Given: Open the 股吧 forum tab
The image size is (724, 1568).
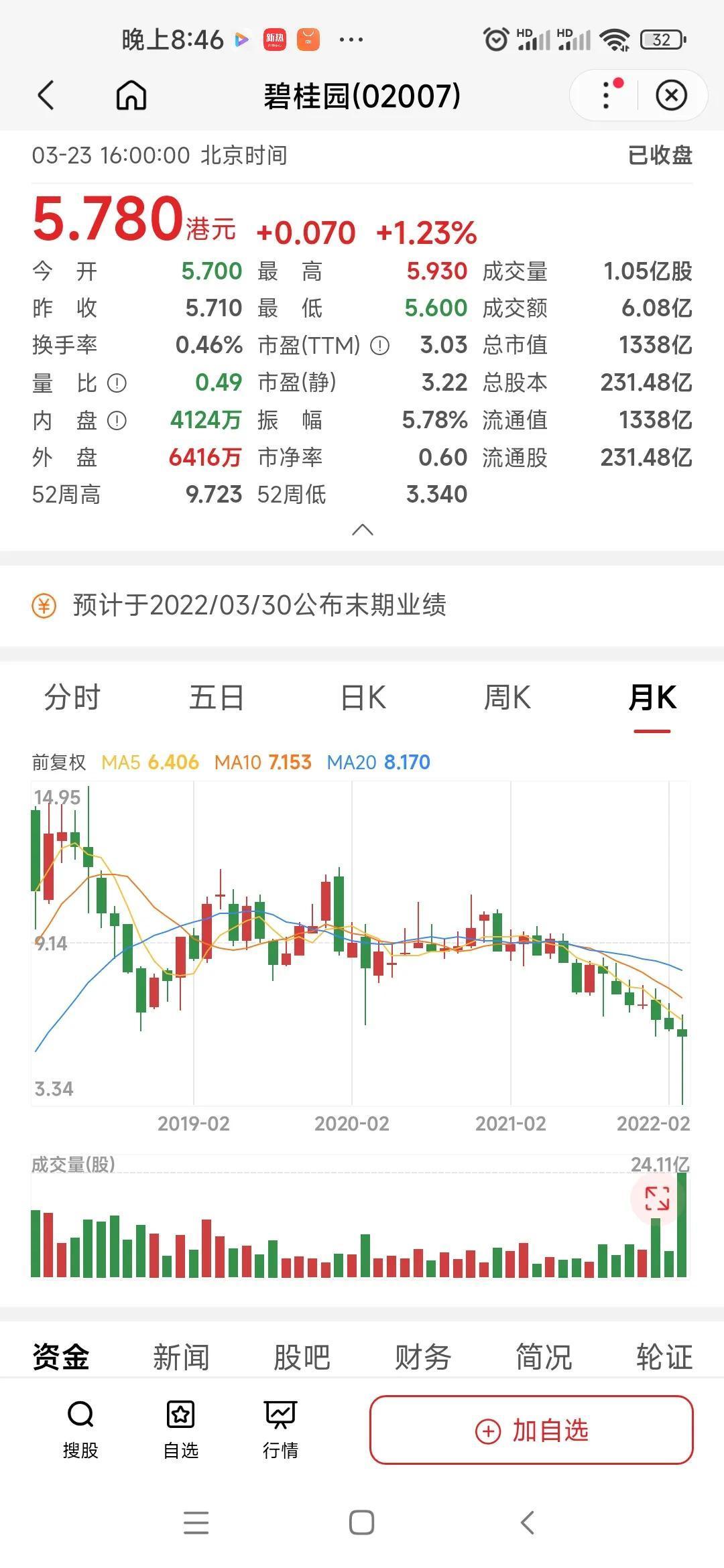Looking at the screenshot, I should (x=302, y=1358).
